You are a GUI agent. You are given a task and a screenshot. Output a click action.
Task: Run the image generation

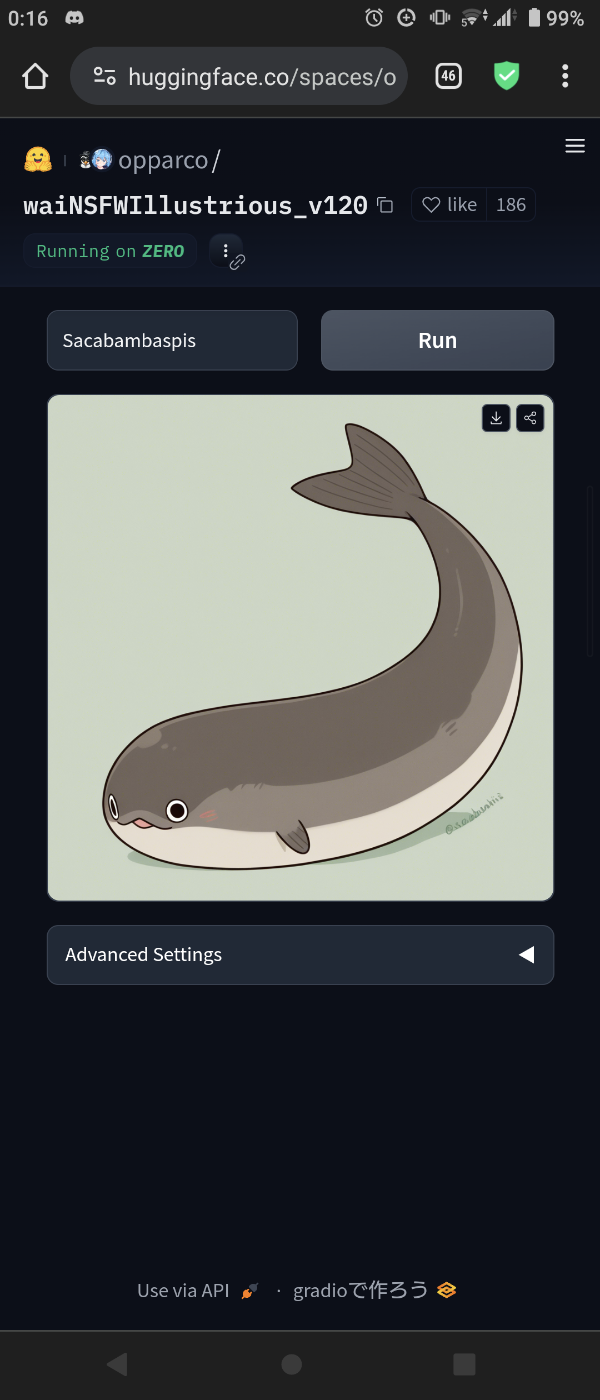point(437,341)
